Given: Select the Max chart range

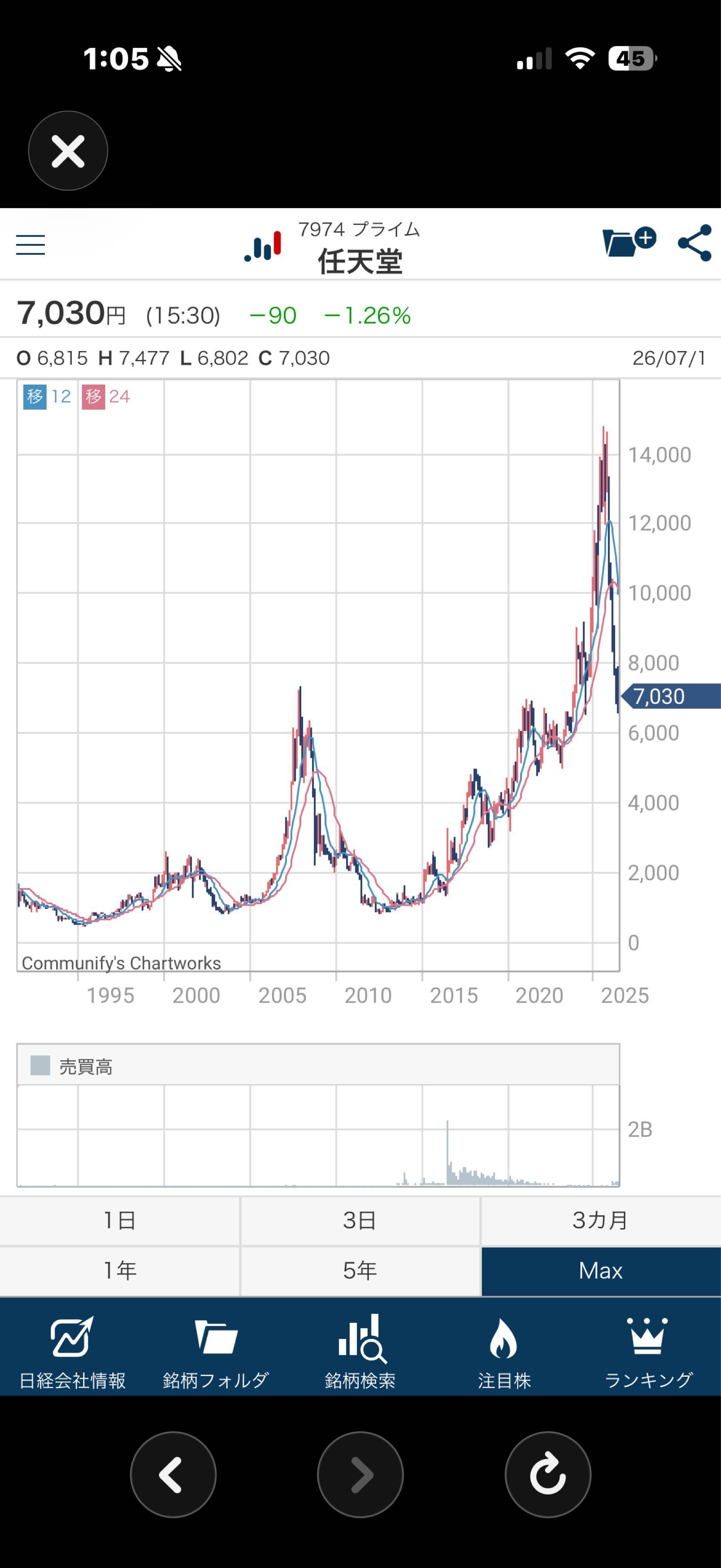Looking at the screenshot, I should (x=601, y=1271).
